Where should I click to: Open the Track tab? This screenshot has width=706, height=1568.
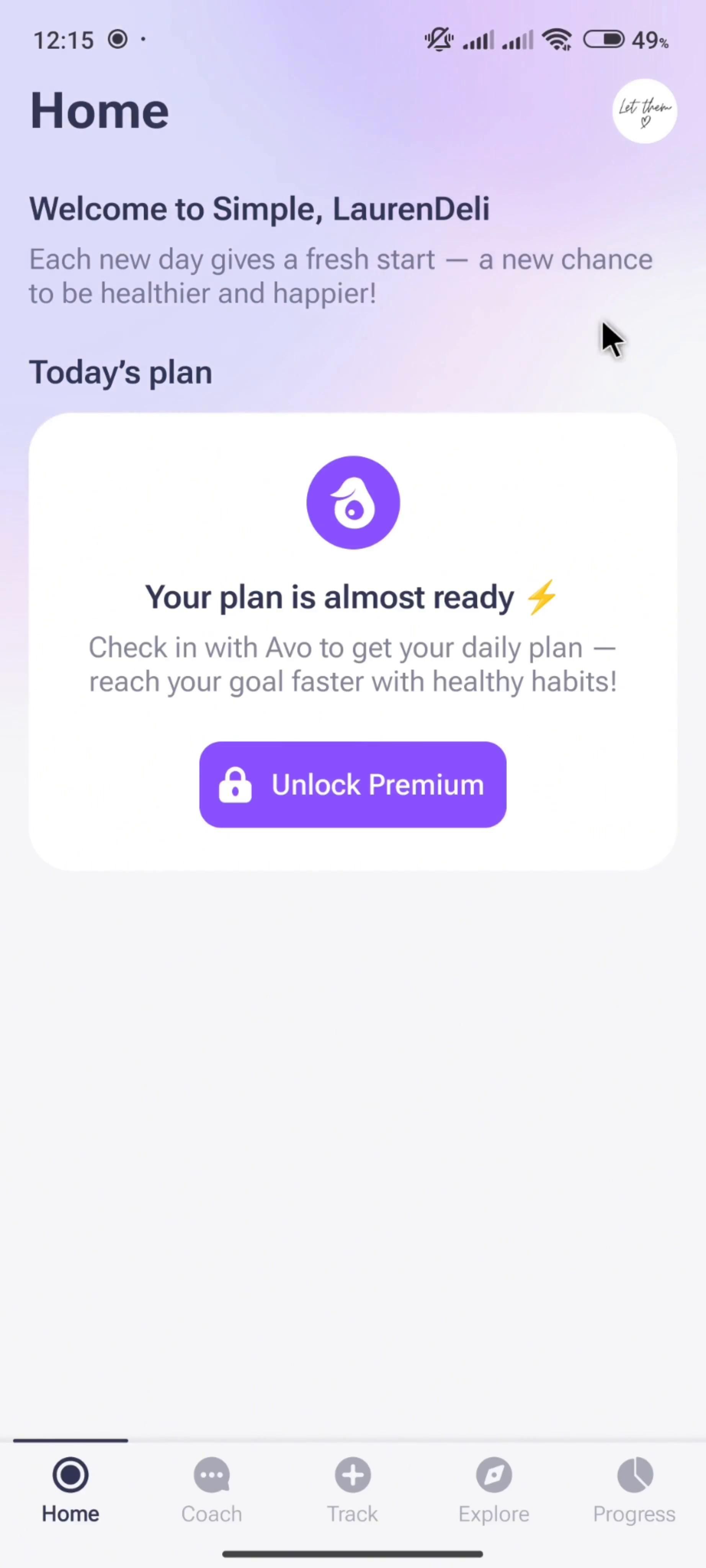point(352,1489)
